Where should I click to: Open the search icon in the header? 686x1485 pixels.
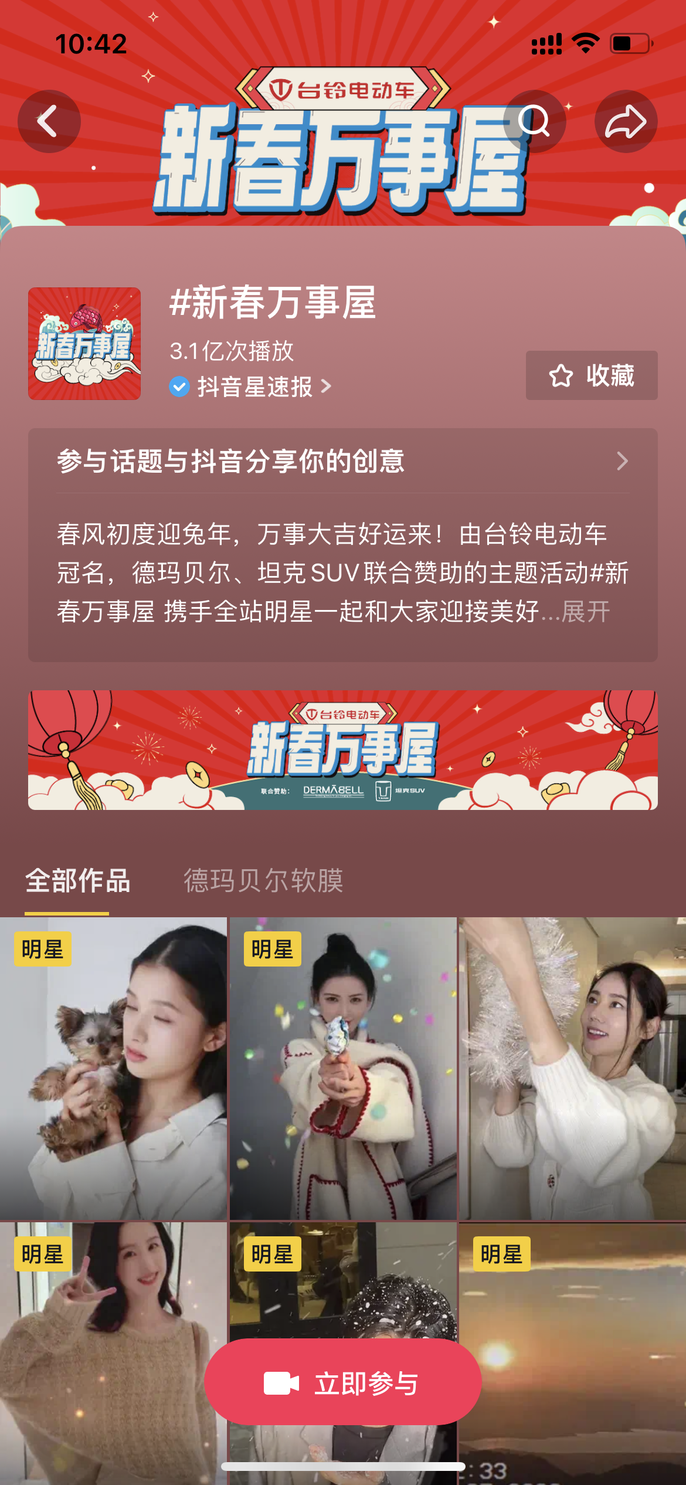coord(535,122)
